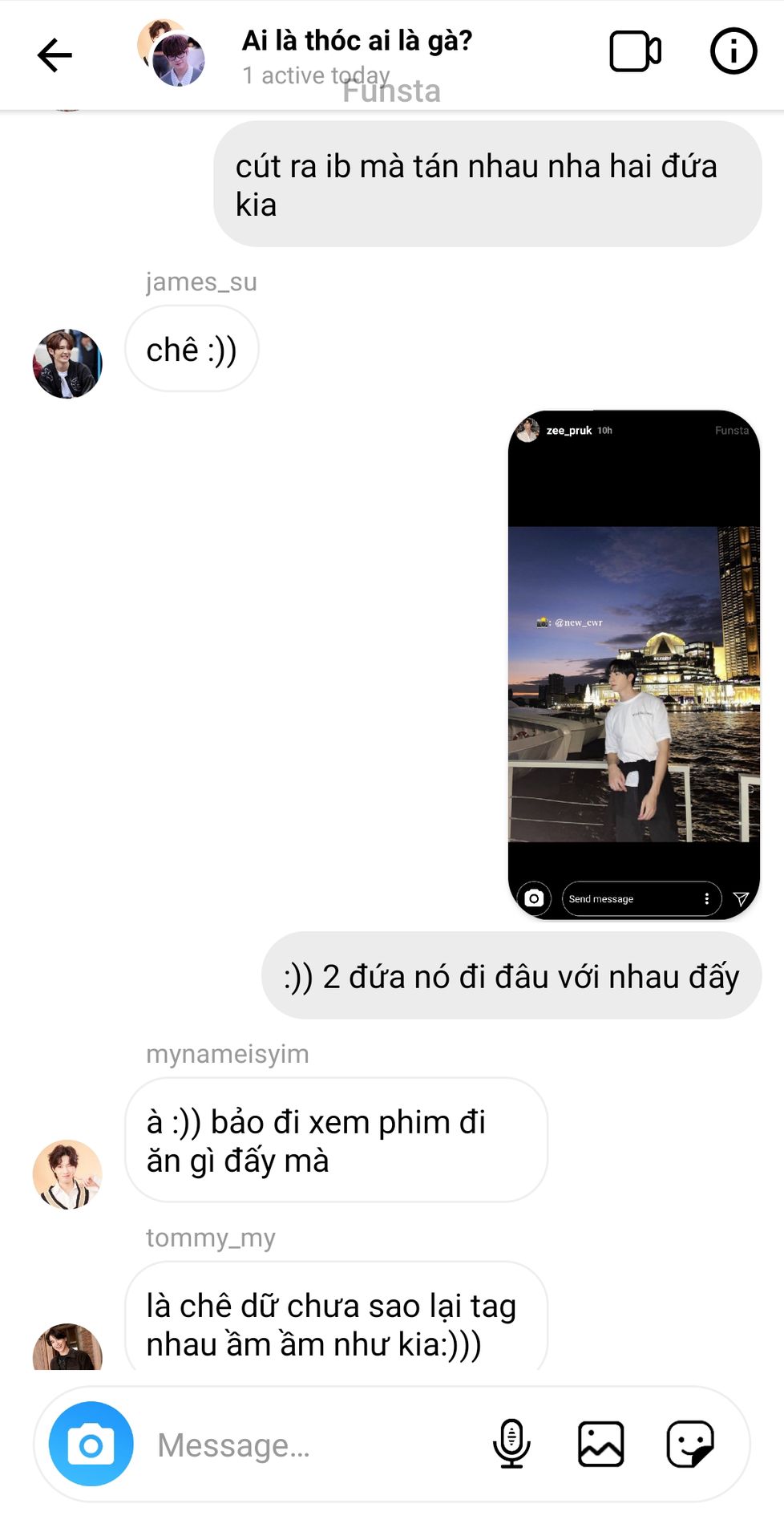784x1540 pixels.
Task: Open the shared zee_pruk story image
Action: tap(633, 664)
